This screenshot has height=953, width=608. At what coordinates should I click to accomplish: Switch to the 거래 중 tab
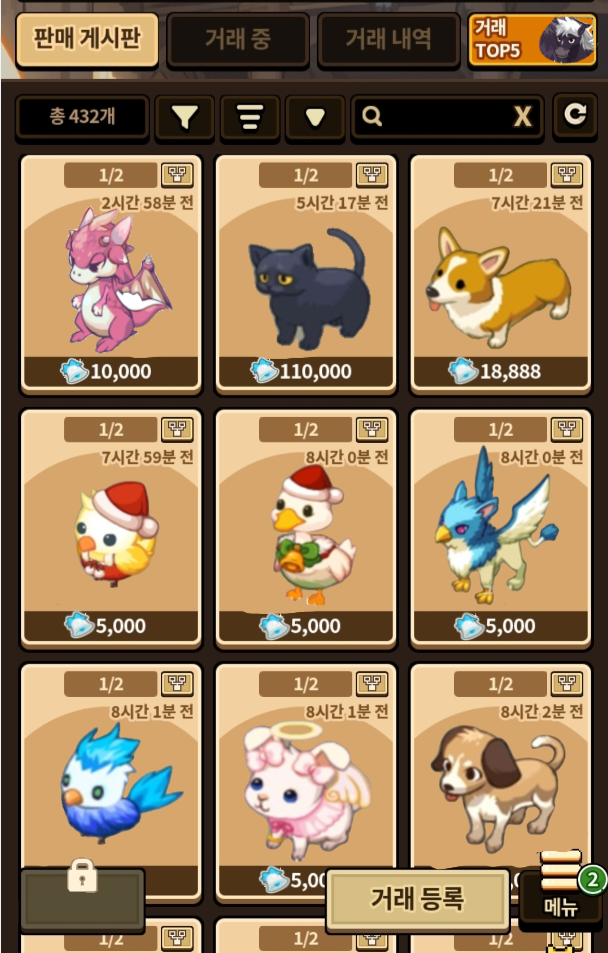click(237, 40)
